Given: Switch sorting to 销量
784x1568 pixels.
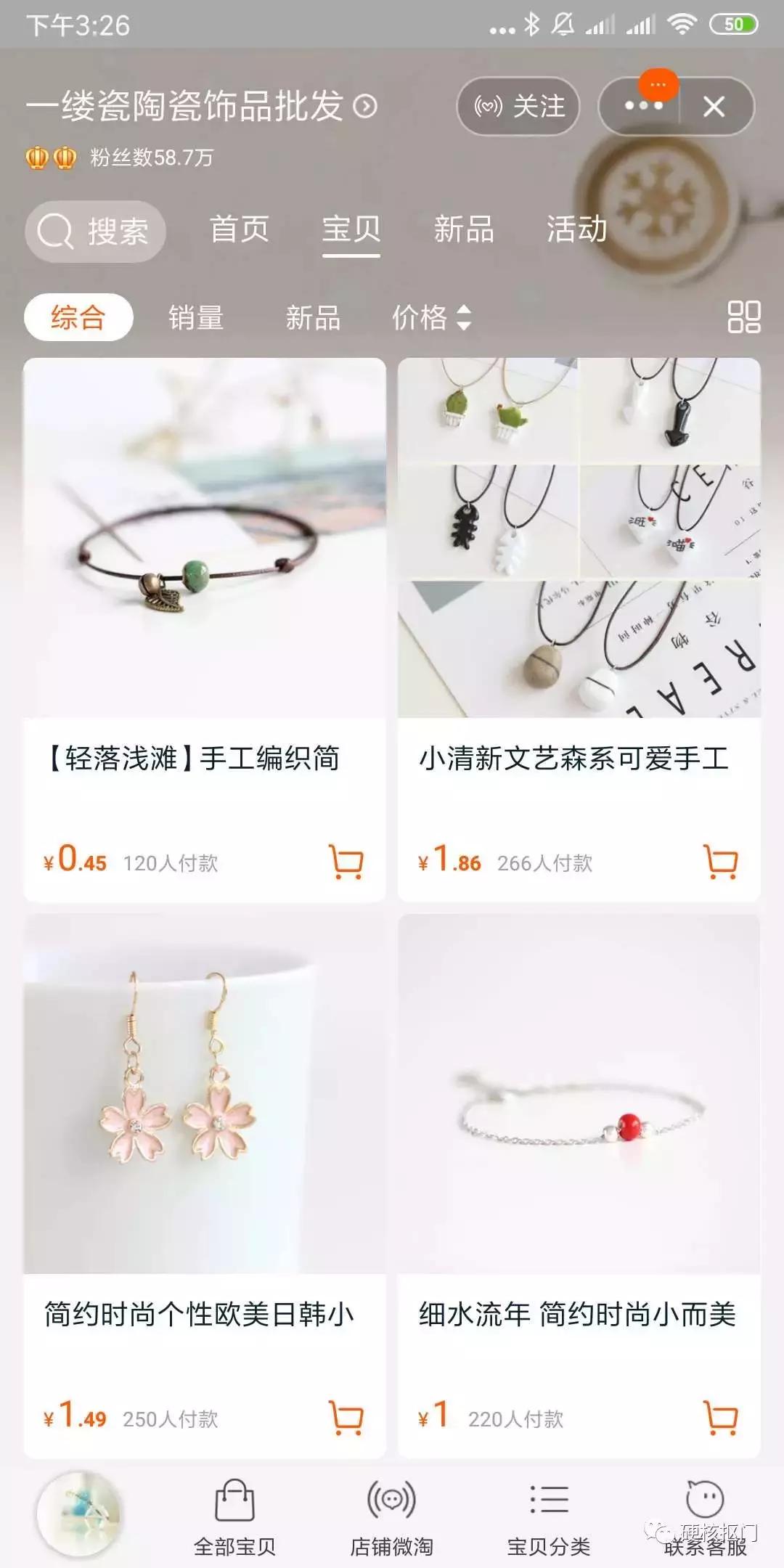Looking at the screenshot, I should coord(195,317).
